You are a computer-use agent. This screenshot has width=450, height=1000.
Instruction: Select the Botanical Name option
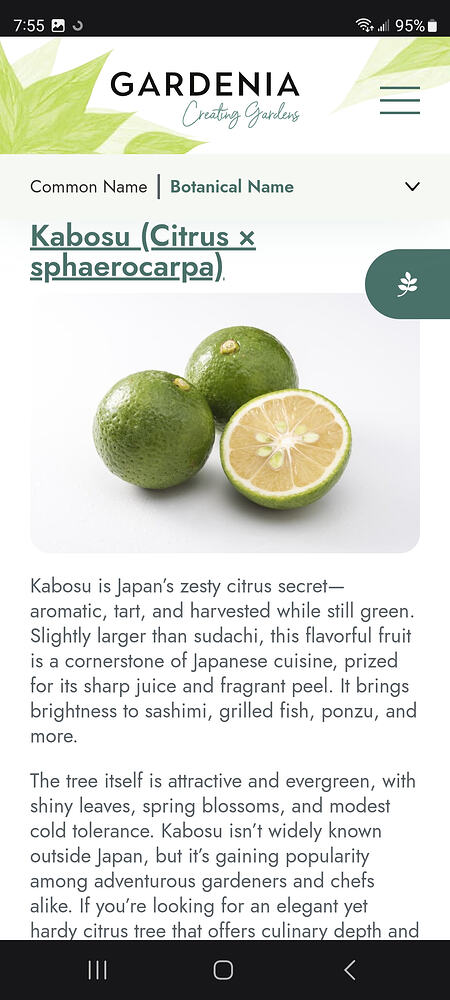232,187
